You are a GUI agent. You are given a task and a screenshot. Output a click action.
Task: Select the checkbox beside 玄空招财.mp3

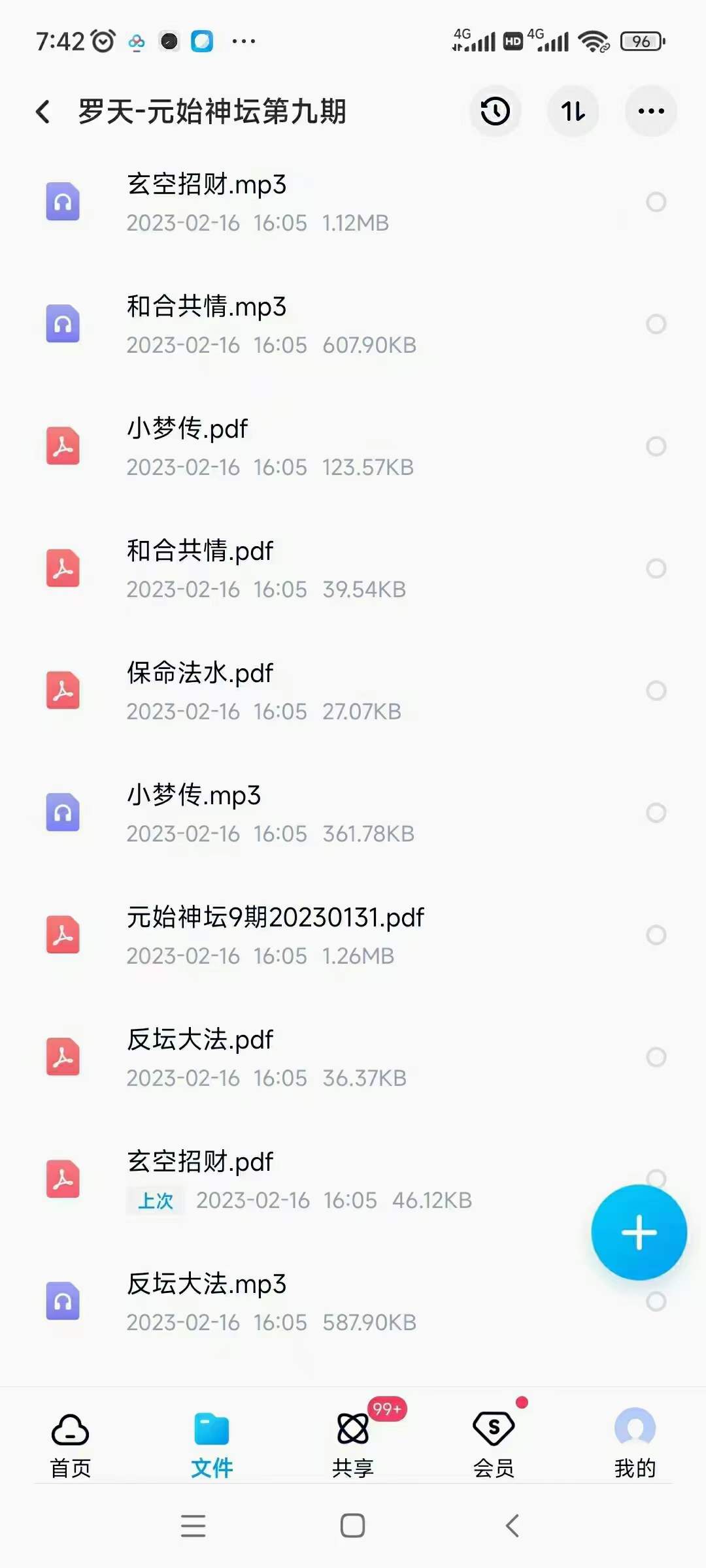[656, 203]
